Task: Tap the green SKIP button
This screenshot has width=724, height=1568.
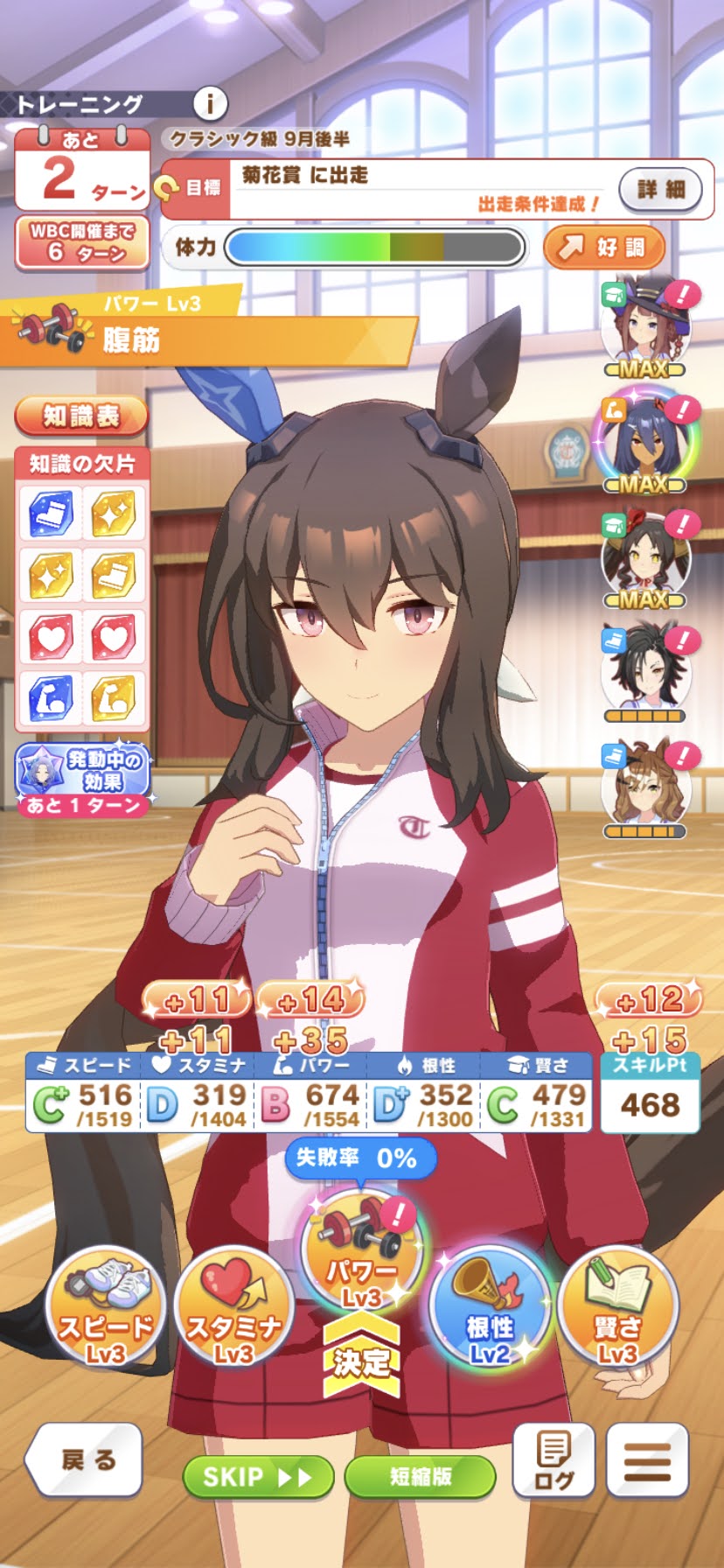Action: click(258, 1477)
